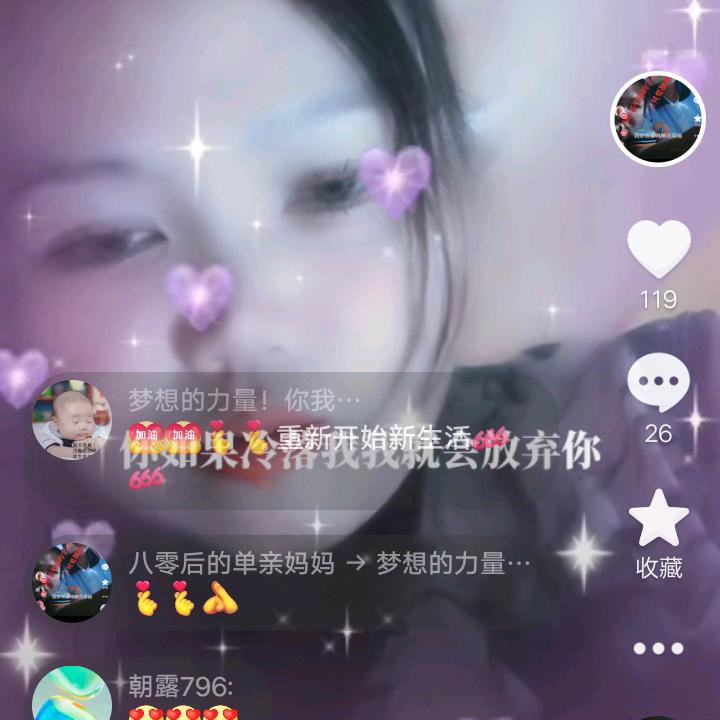Screen dimensions: 720x720
Task: Open the comments speech bubble
Action: [x=658, y=385]
